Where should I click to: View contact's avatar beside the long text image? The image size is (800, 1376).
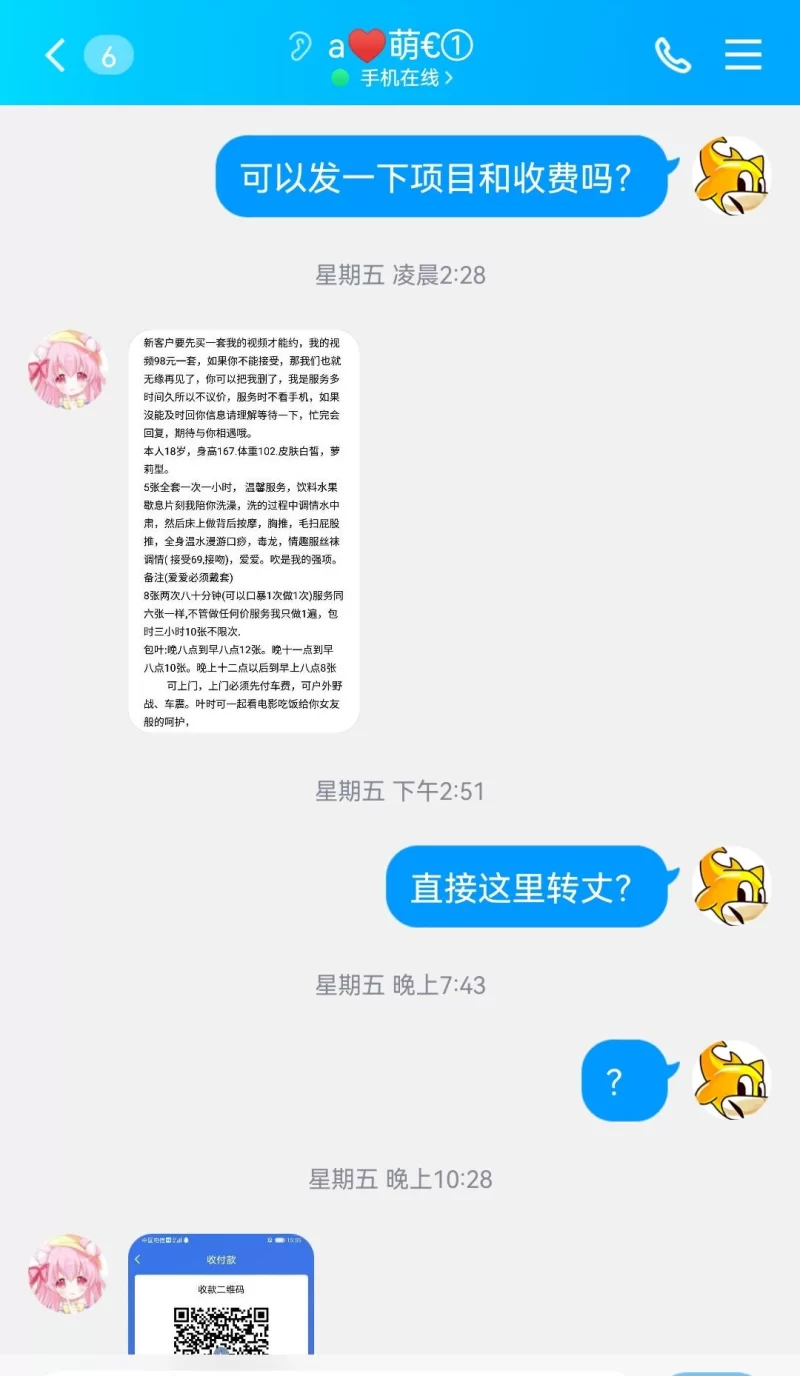pos(68,369)
